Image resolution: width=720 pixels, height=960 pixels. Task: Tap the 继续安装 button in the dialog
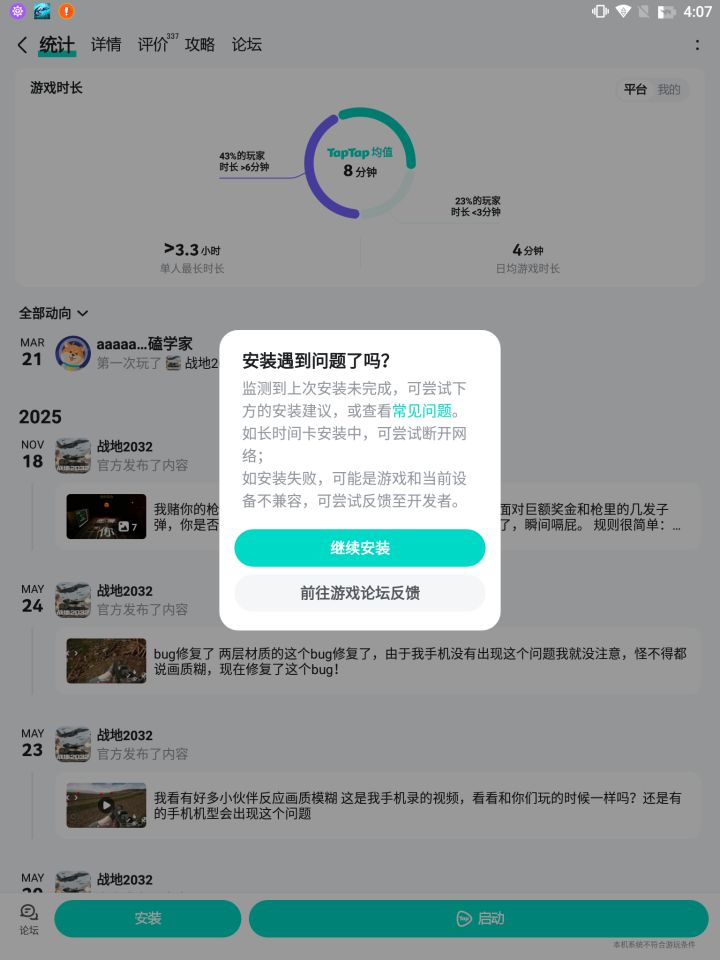point(359,548)
